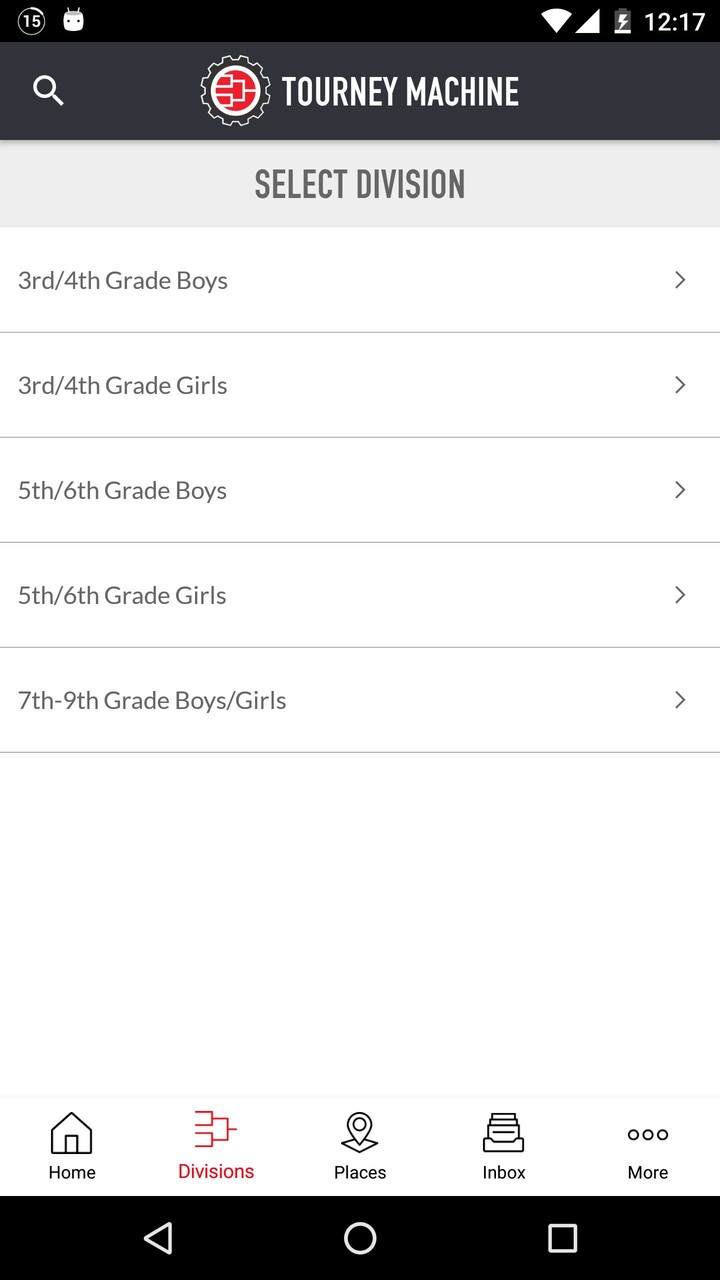Expand the 5th/6th Grade Girls division

pos(360,595)
